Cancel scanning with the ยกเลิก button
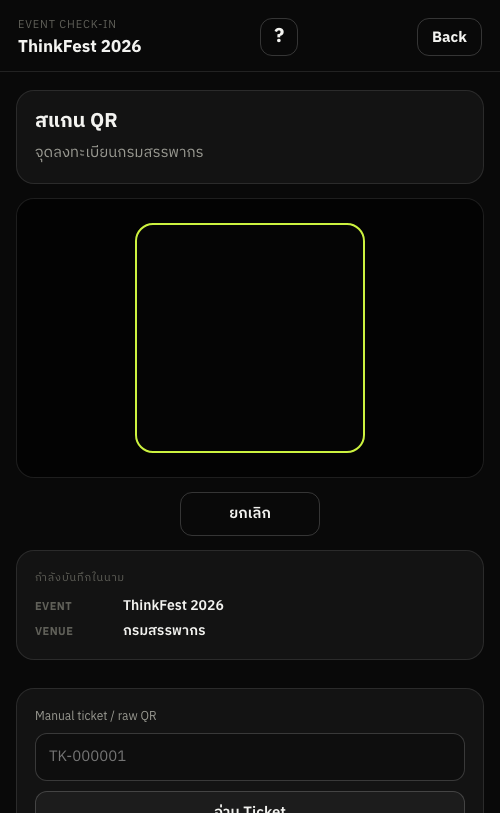 point(250,514)
